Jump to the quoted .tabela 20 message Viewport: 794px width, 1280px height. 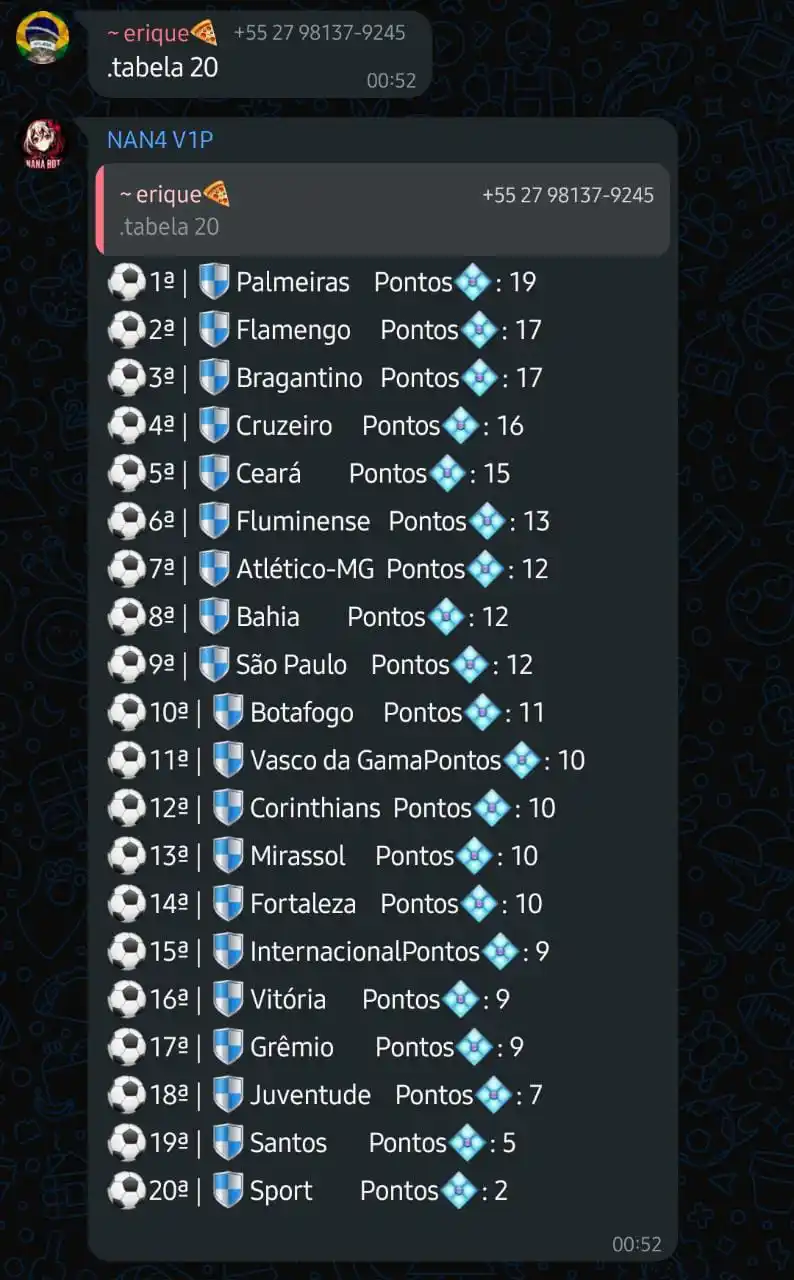coord(383,210)
